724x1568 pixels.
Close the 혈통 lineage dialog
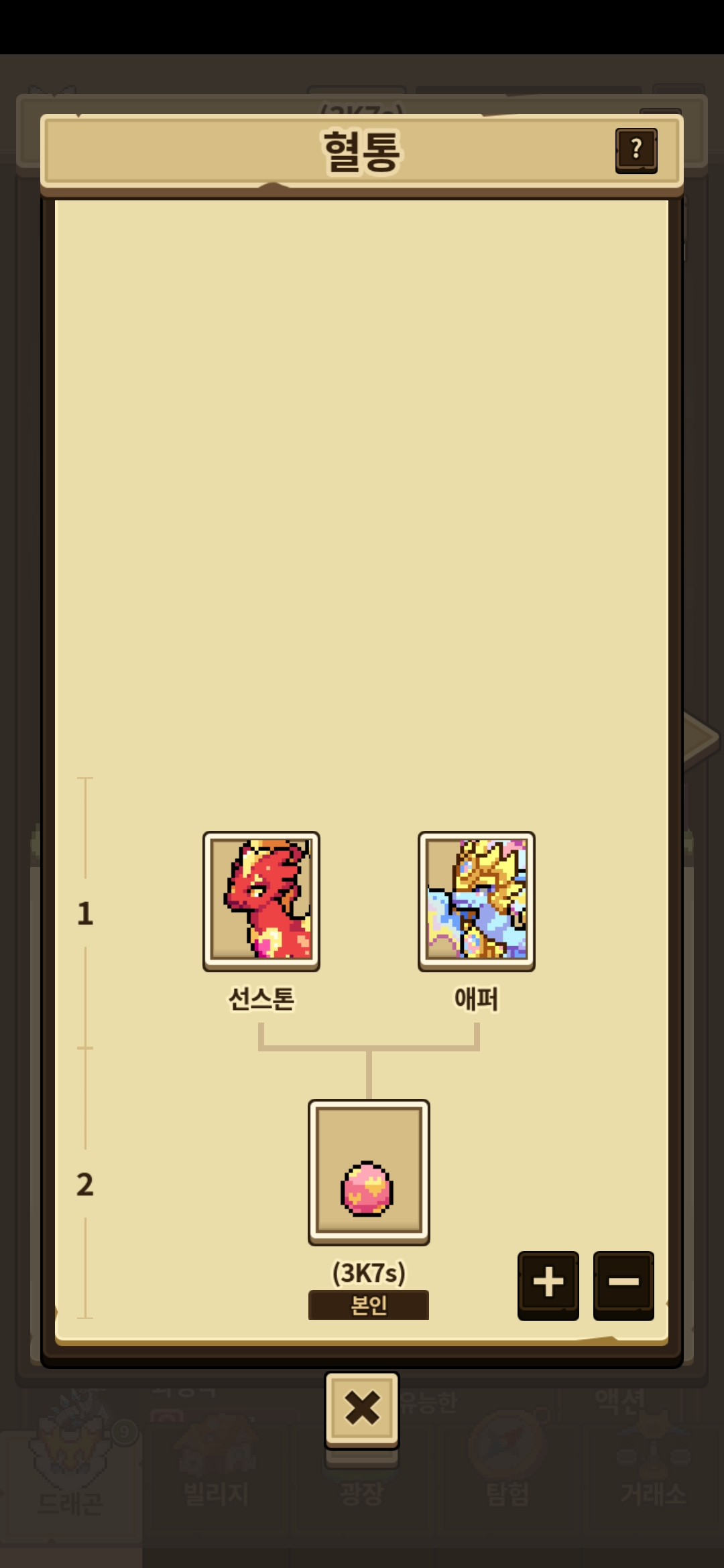[x=362, y=1409]
